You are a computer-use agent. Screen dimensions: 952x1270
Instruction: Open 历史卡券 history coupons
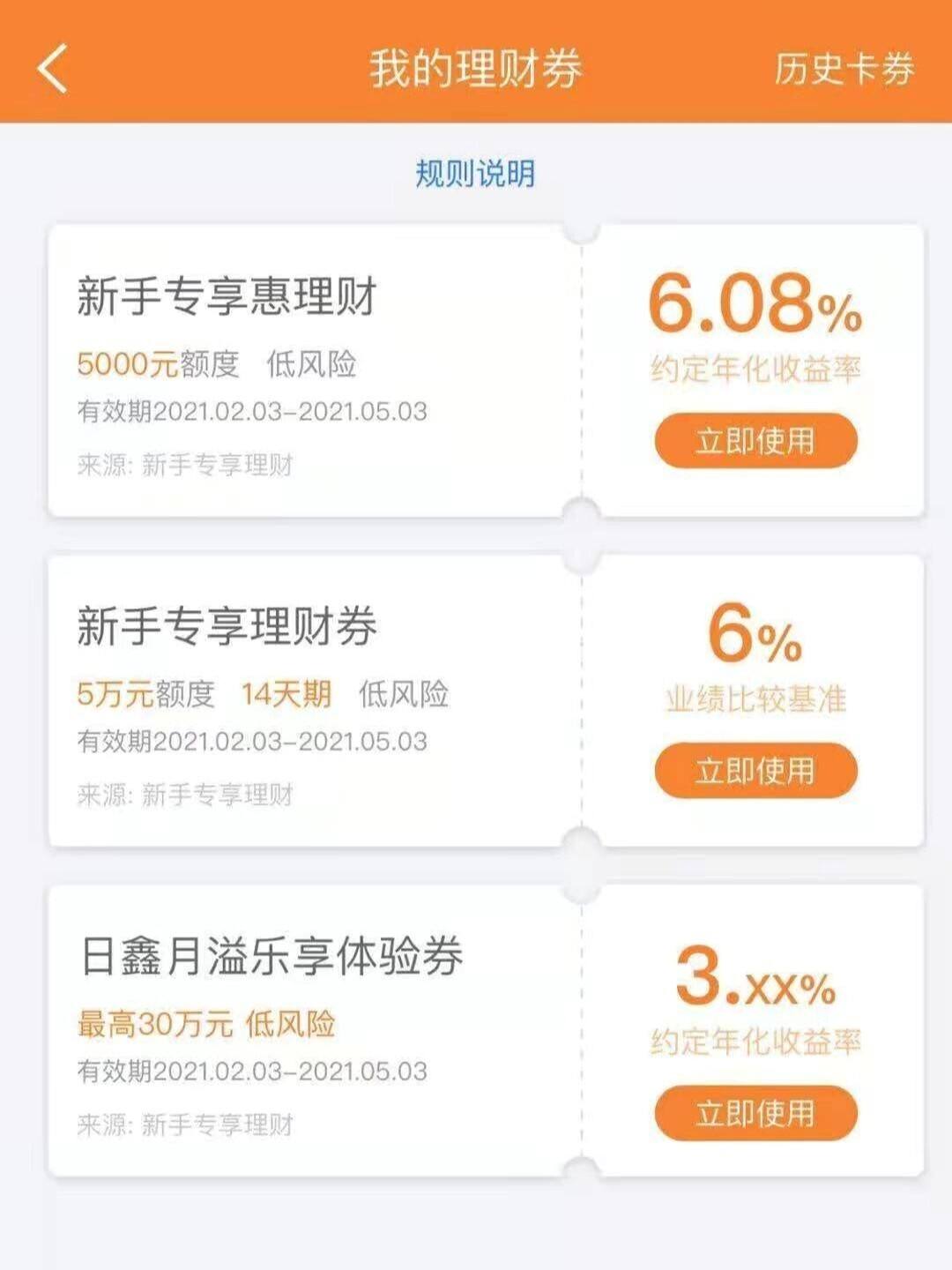(844, 69)
